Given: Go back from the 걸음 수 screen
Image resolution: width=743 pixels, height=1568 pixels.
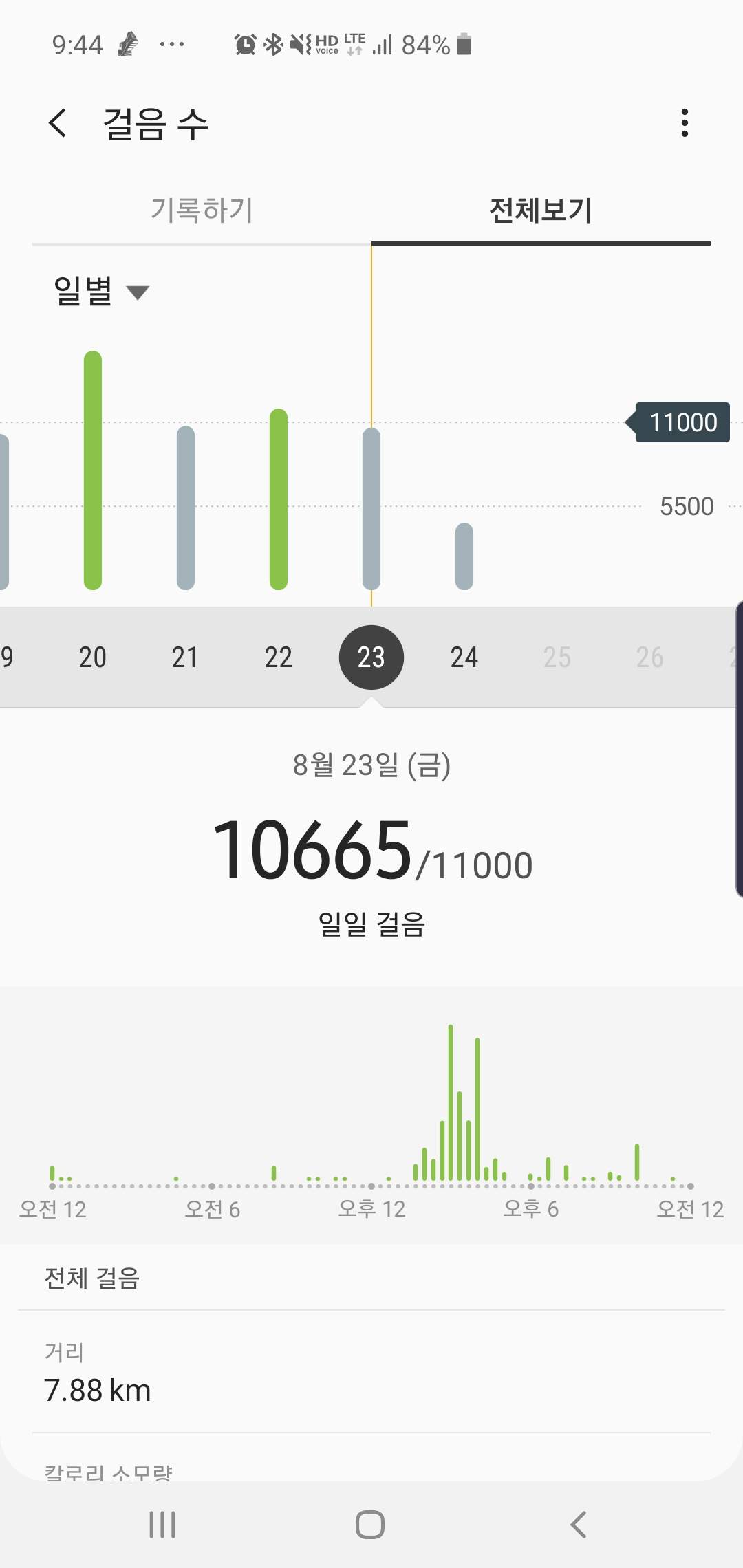Looking at the screenshot, I should coord(58,123).
